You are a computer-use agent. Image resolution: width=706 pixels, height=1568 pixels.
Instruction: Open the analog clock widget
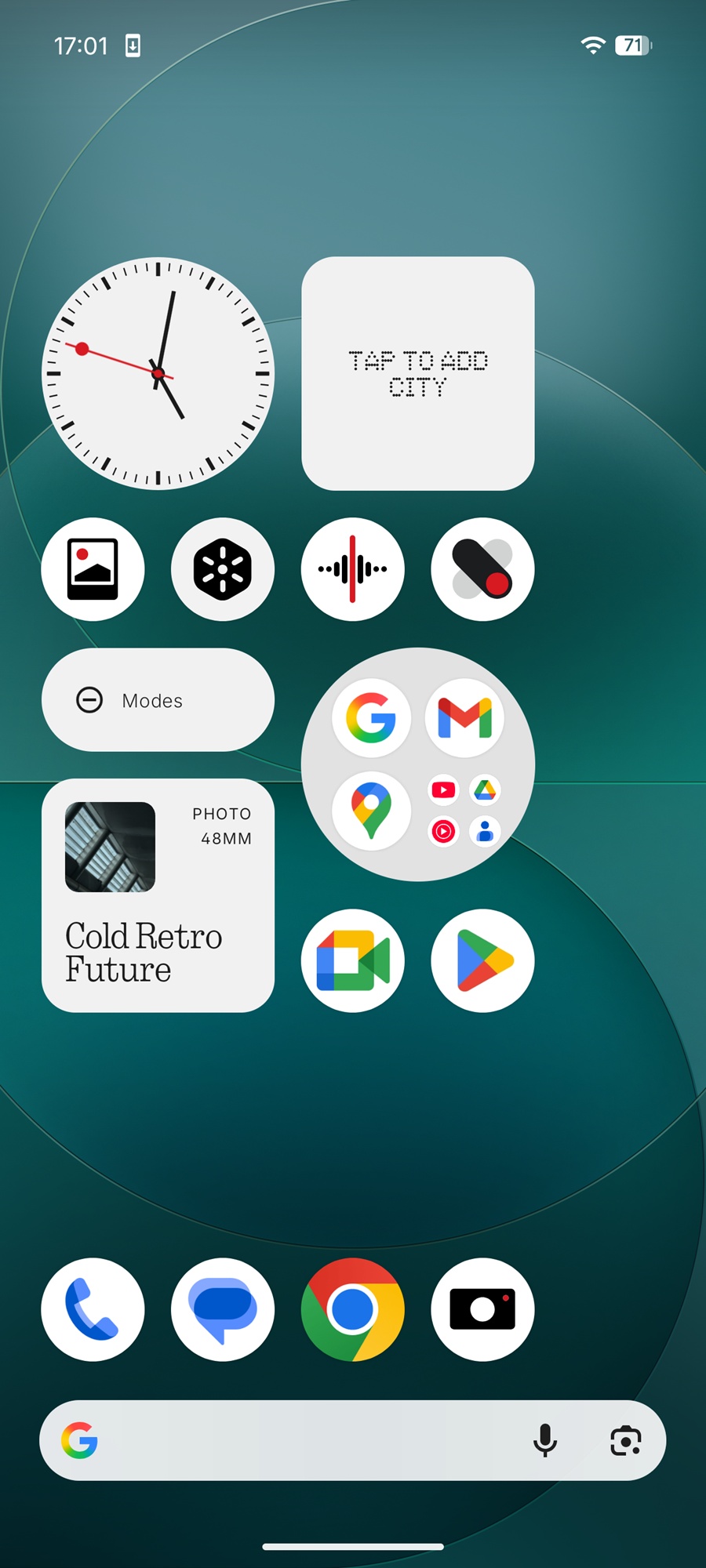(x=158, y=373)
